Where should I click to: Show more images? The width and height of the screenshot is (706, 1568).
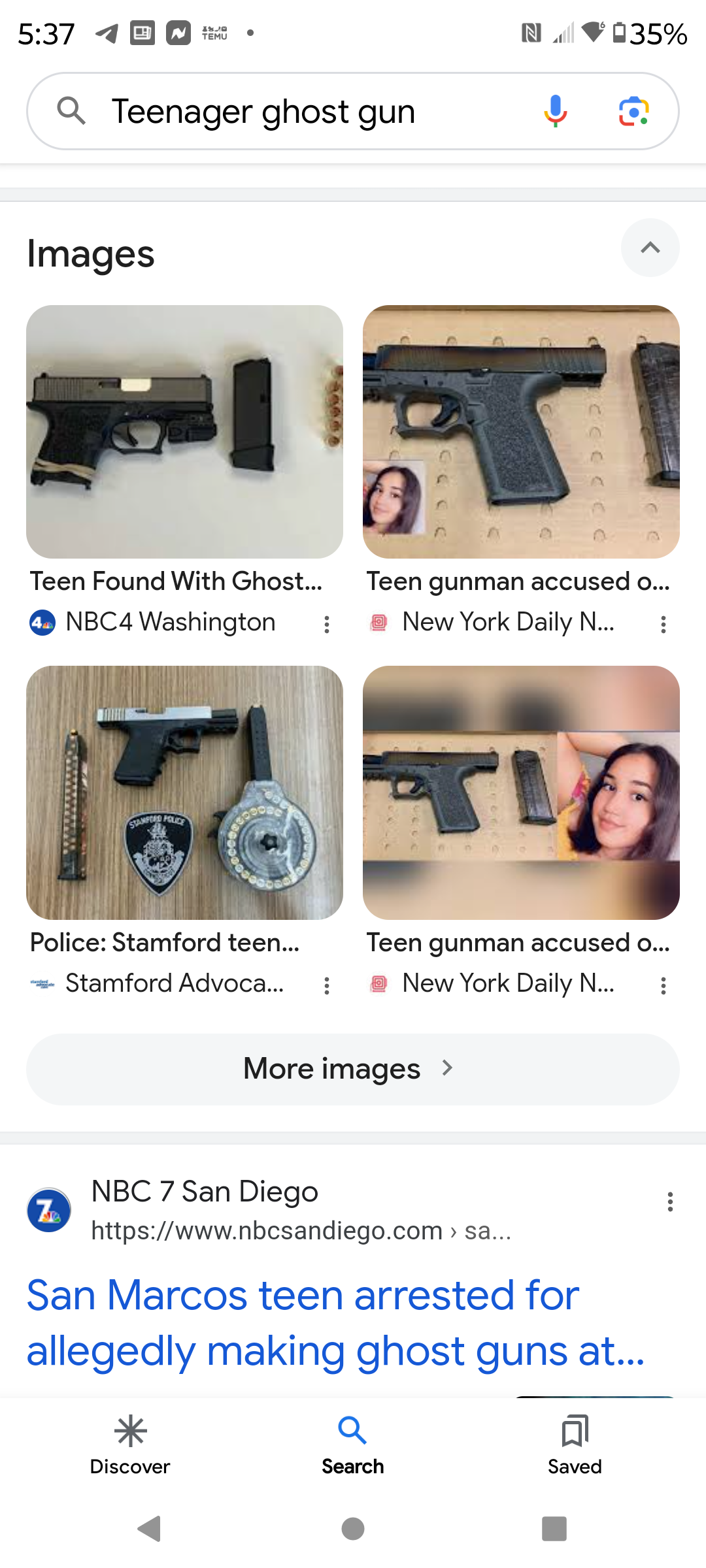point(353,1070)
